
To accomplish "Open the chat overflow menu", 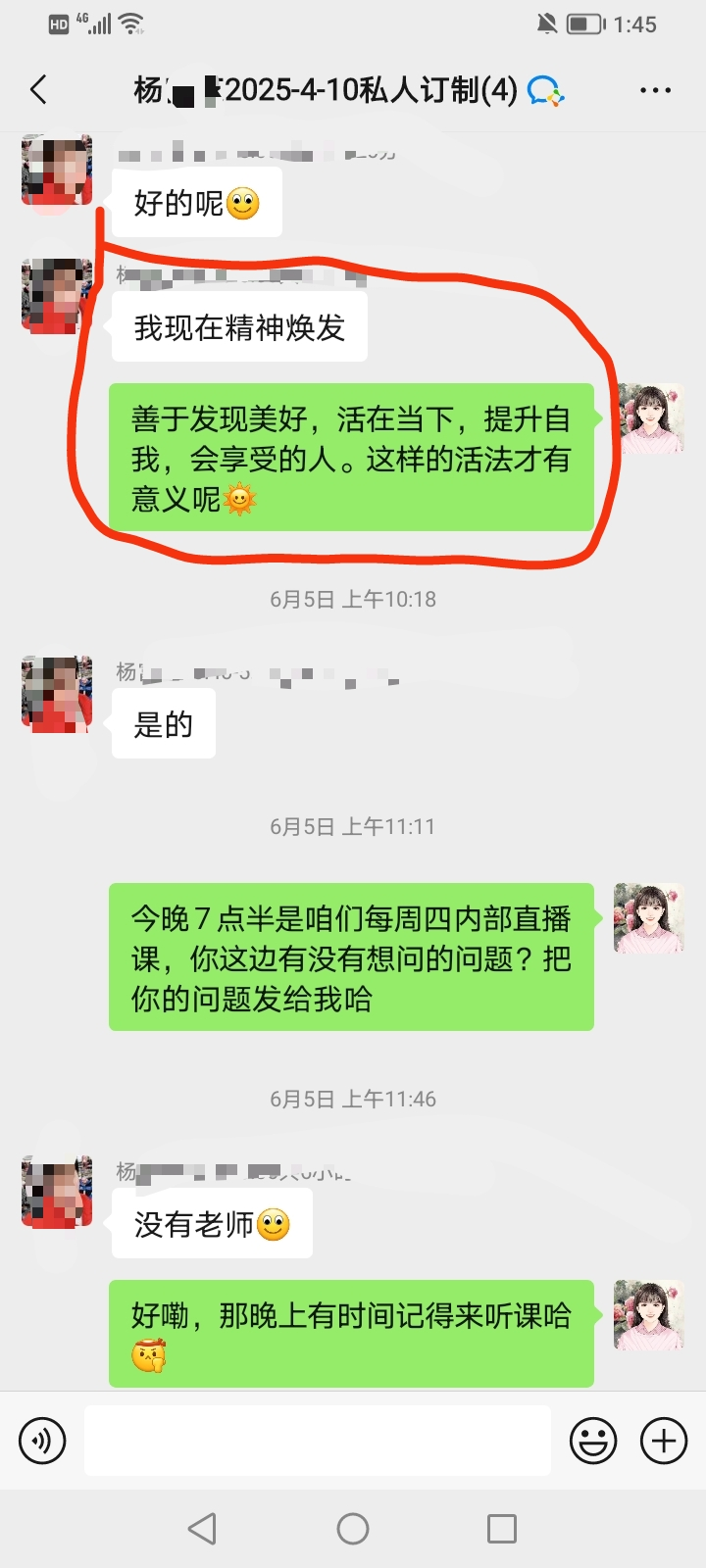I will click(x=655, y=90).
